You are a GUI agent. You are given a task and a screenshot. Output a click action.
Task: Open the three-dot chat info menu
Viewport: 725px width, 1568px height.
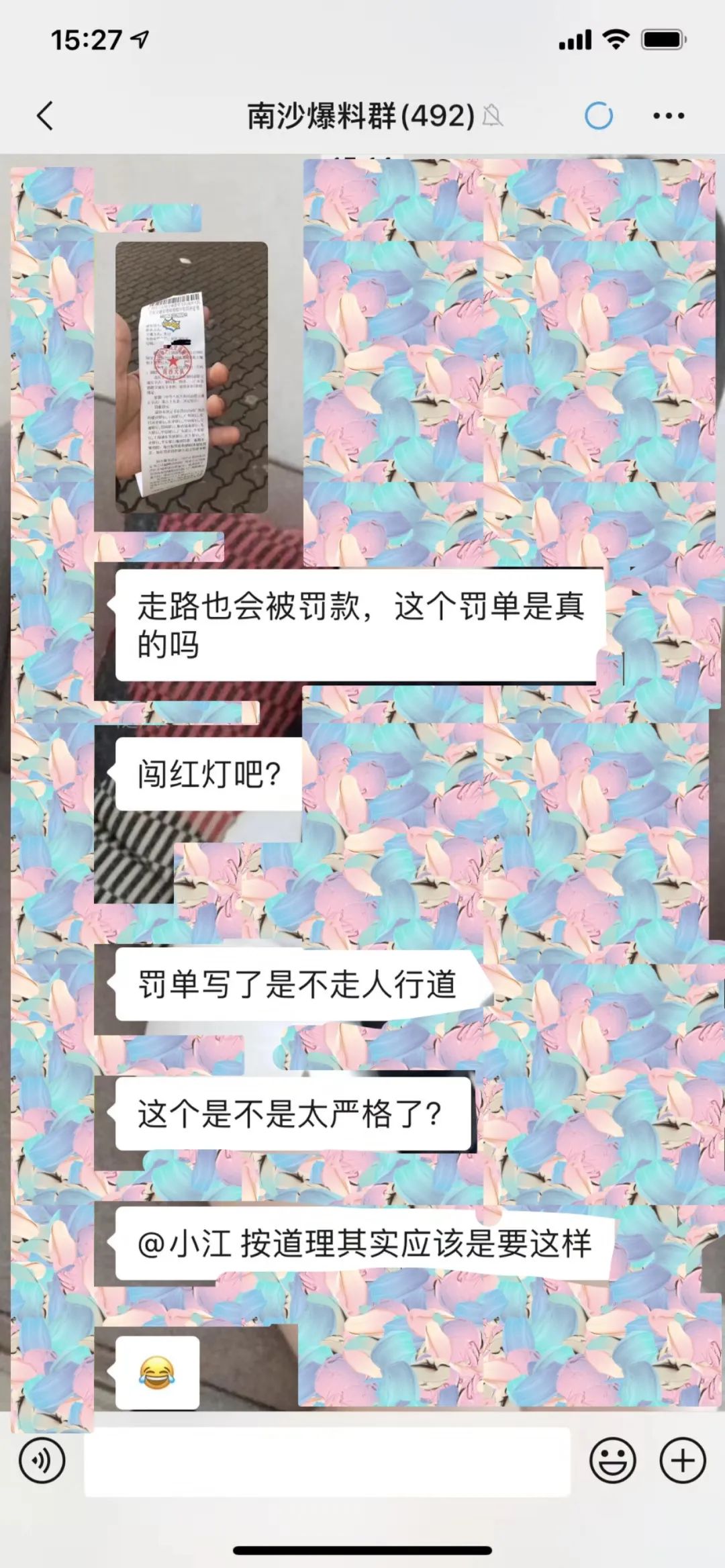pyautogui.click(x=669, y=116)
